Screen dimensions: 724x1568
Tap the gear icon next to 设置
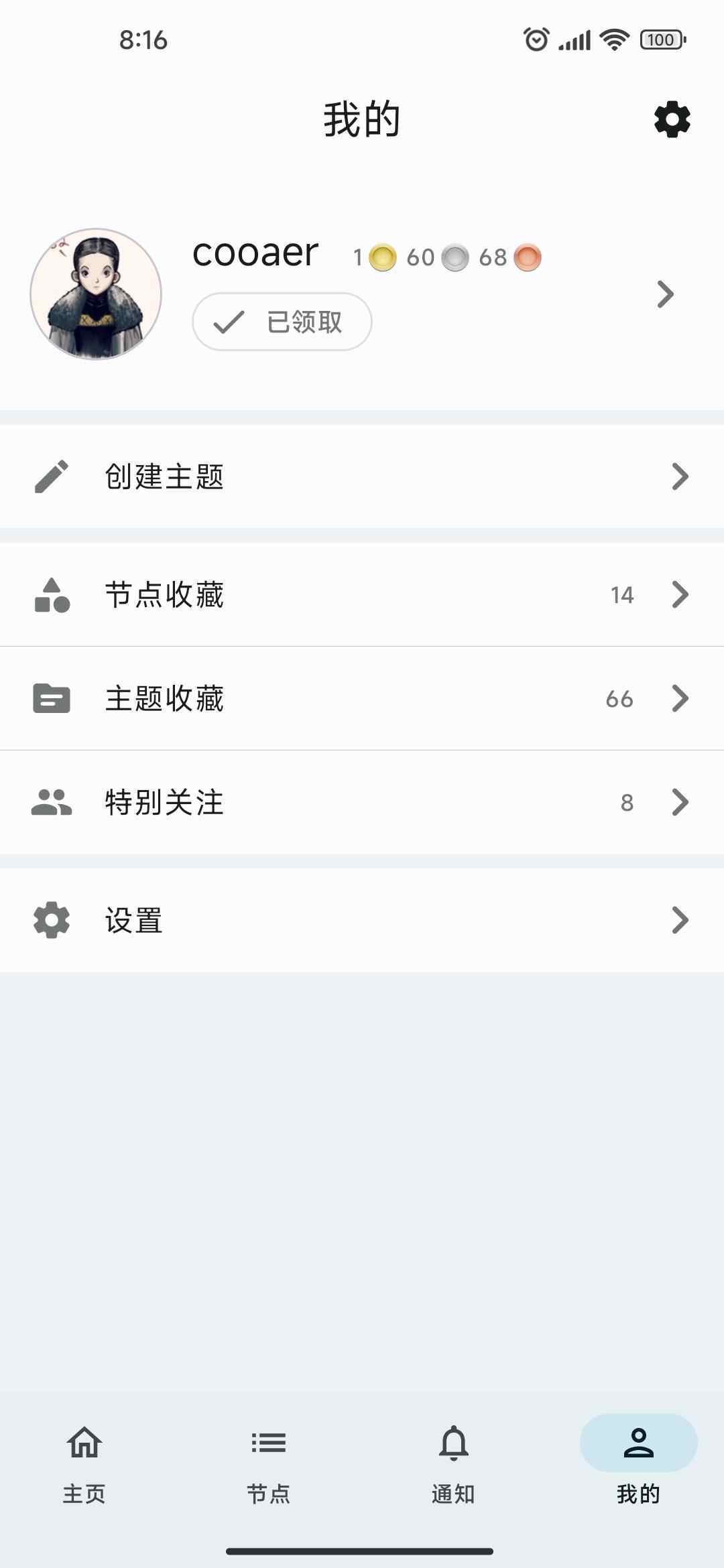click(51, 919)
